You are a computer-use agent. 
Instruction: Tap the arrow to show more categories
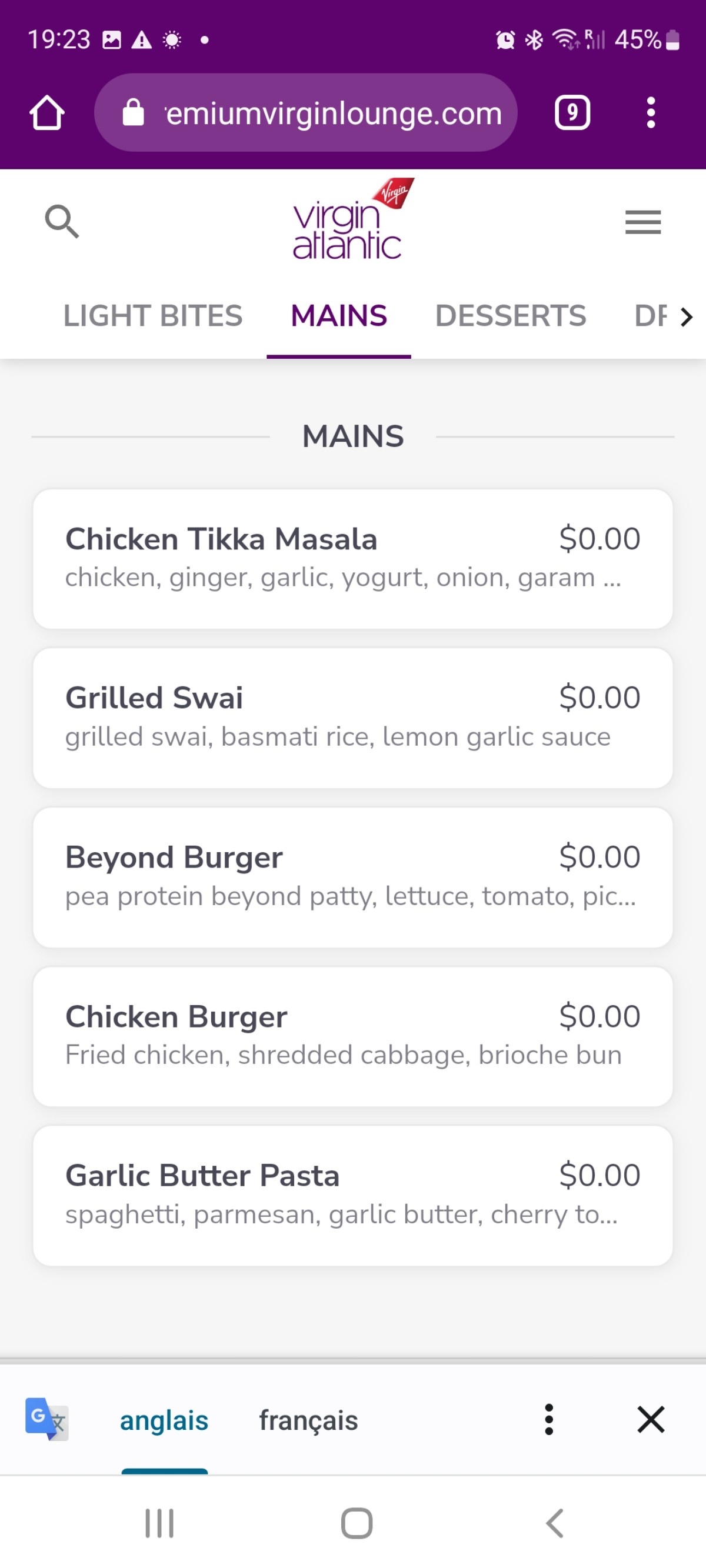point(687,317)
